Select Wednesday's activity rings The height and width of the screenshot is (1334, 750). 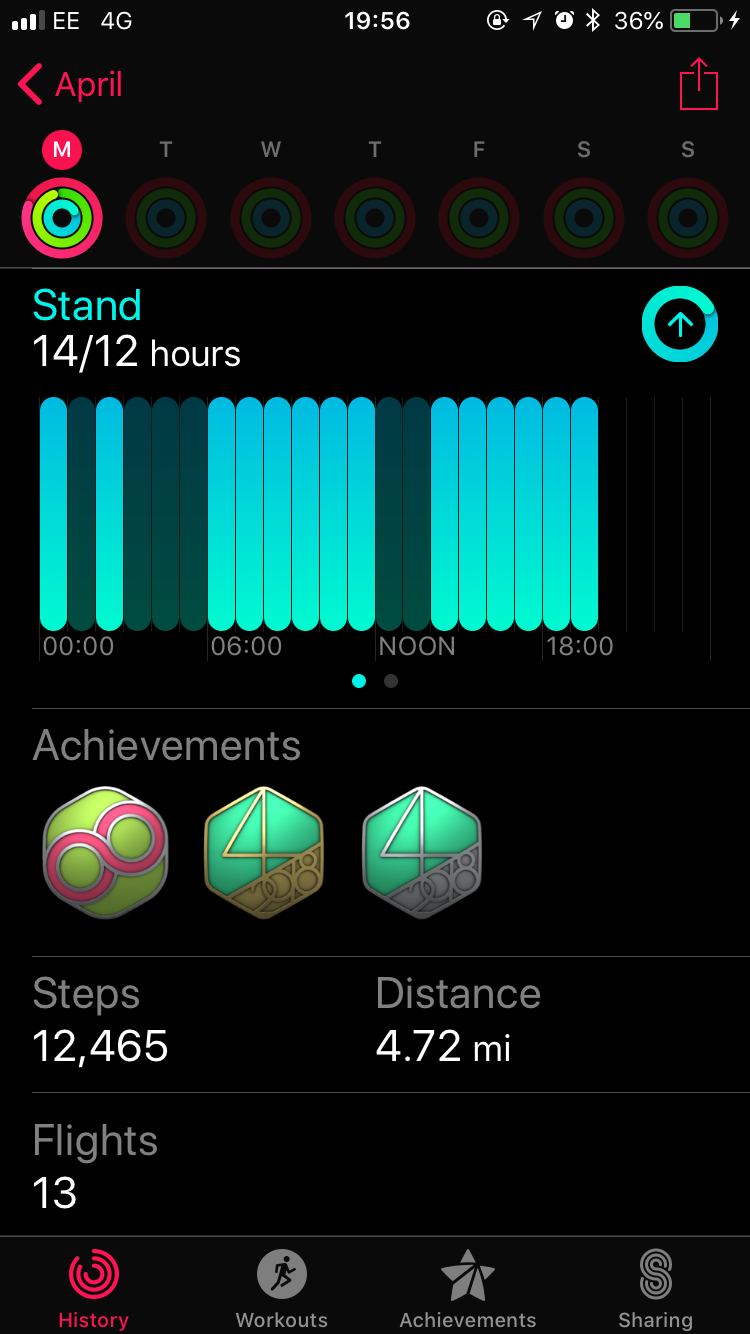coord(271,217)
